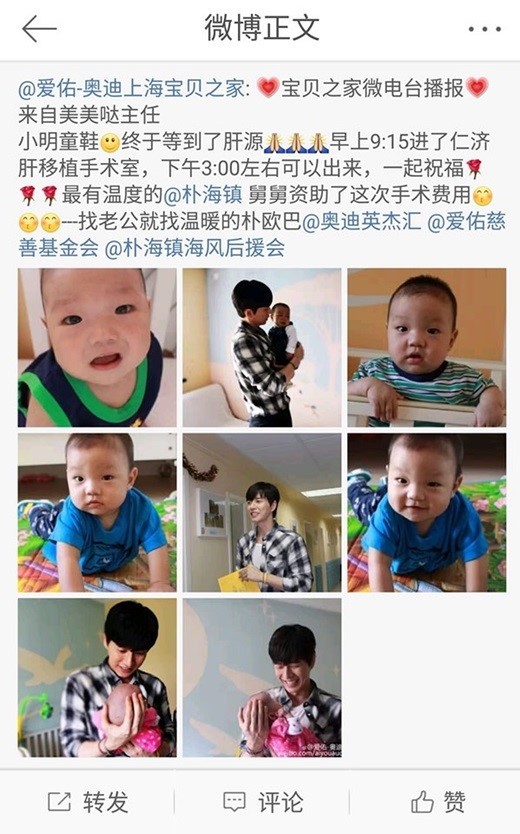Open the @爱佑-奥迪上海宝贝之家 profile link
Screen dimensions: 520x834
[x=131, y=88]
